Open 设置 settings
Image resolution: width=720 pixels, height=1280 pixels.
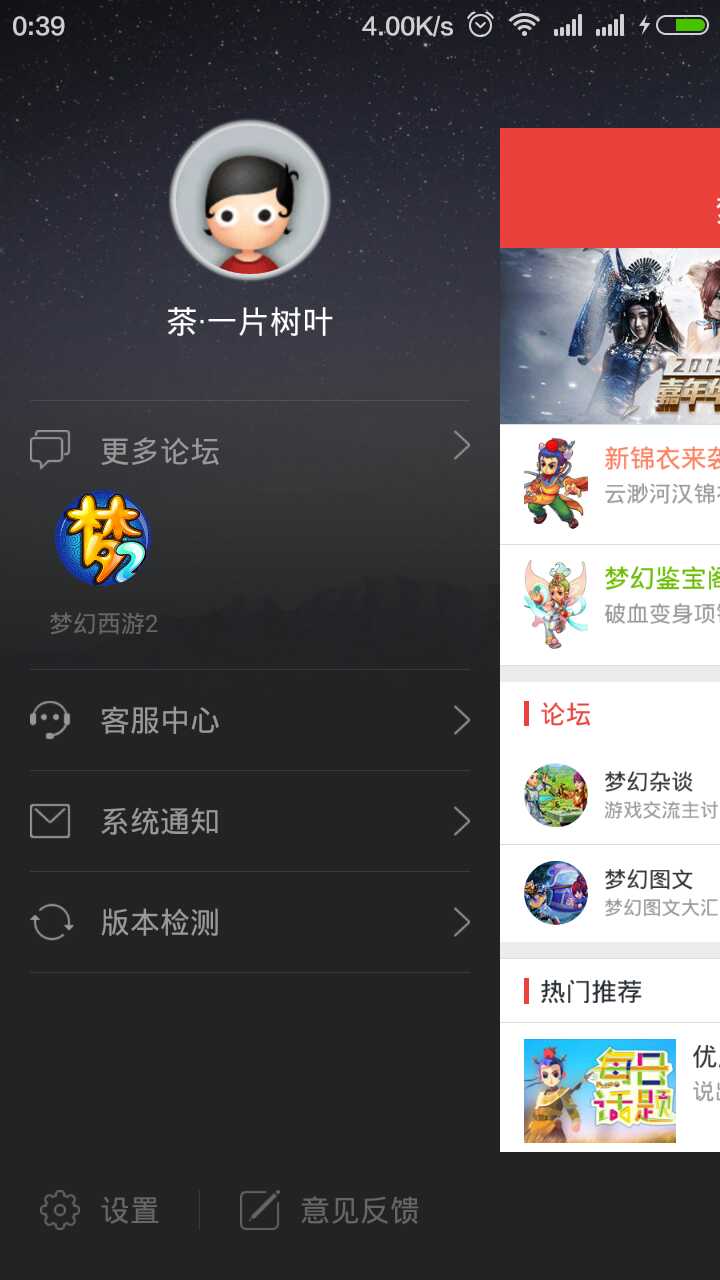100,1210
